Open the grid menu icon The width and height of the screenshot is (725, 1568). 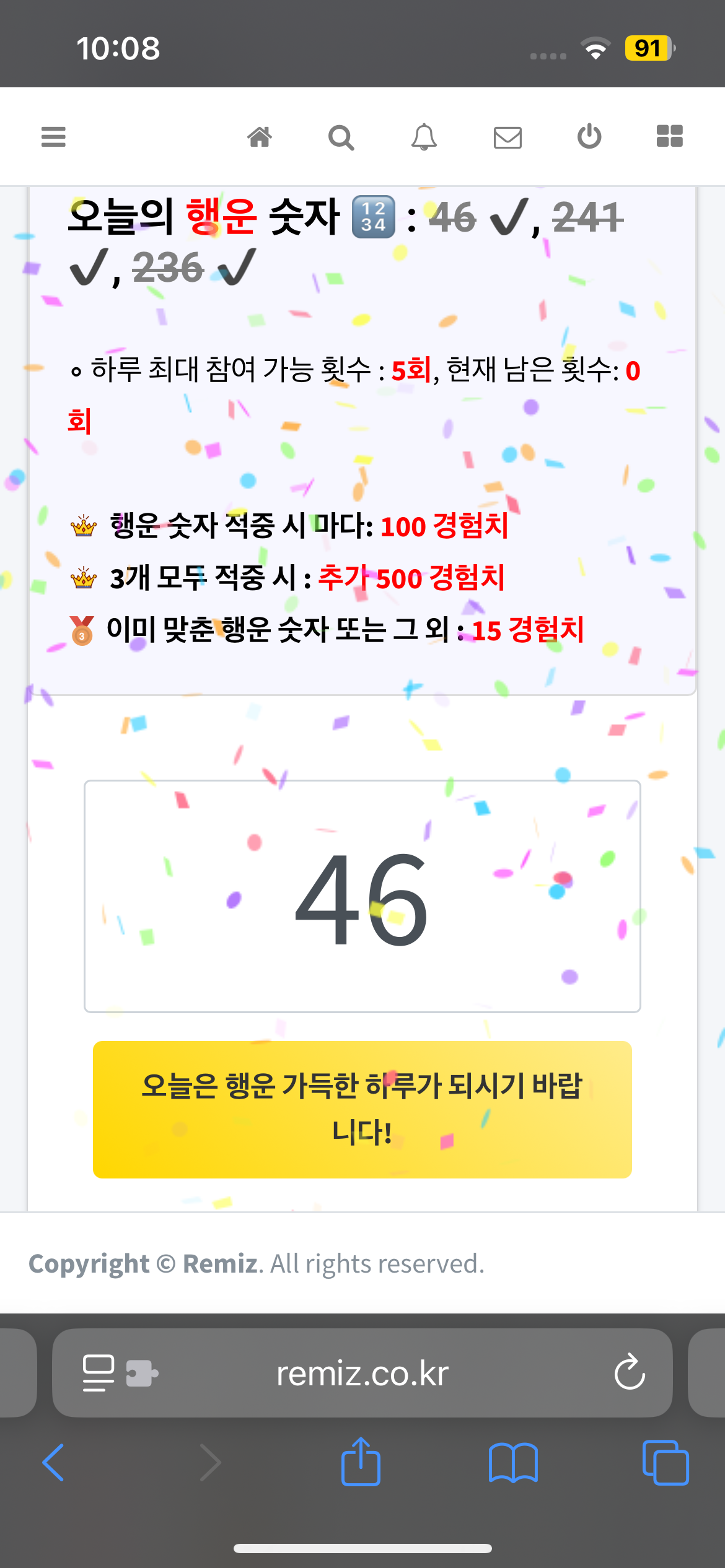point(669,136)
